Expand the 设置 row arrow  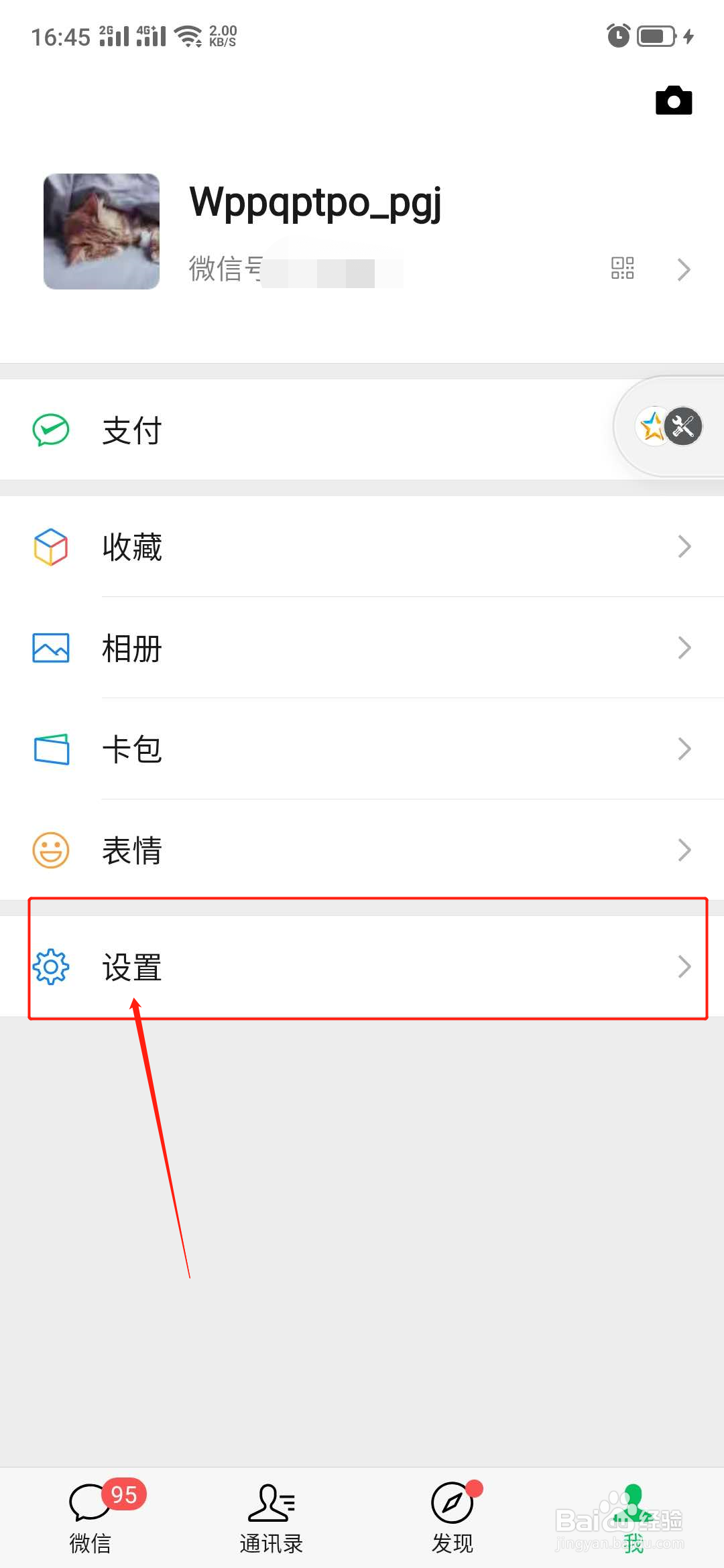tap(684, 967)
